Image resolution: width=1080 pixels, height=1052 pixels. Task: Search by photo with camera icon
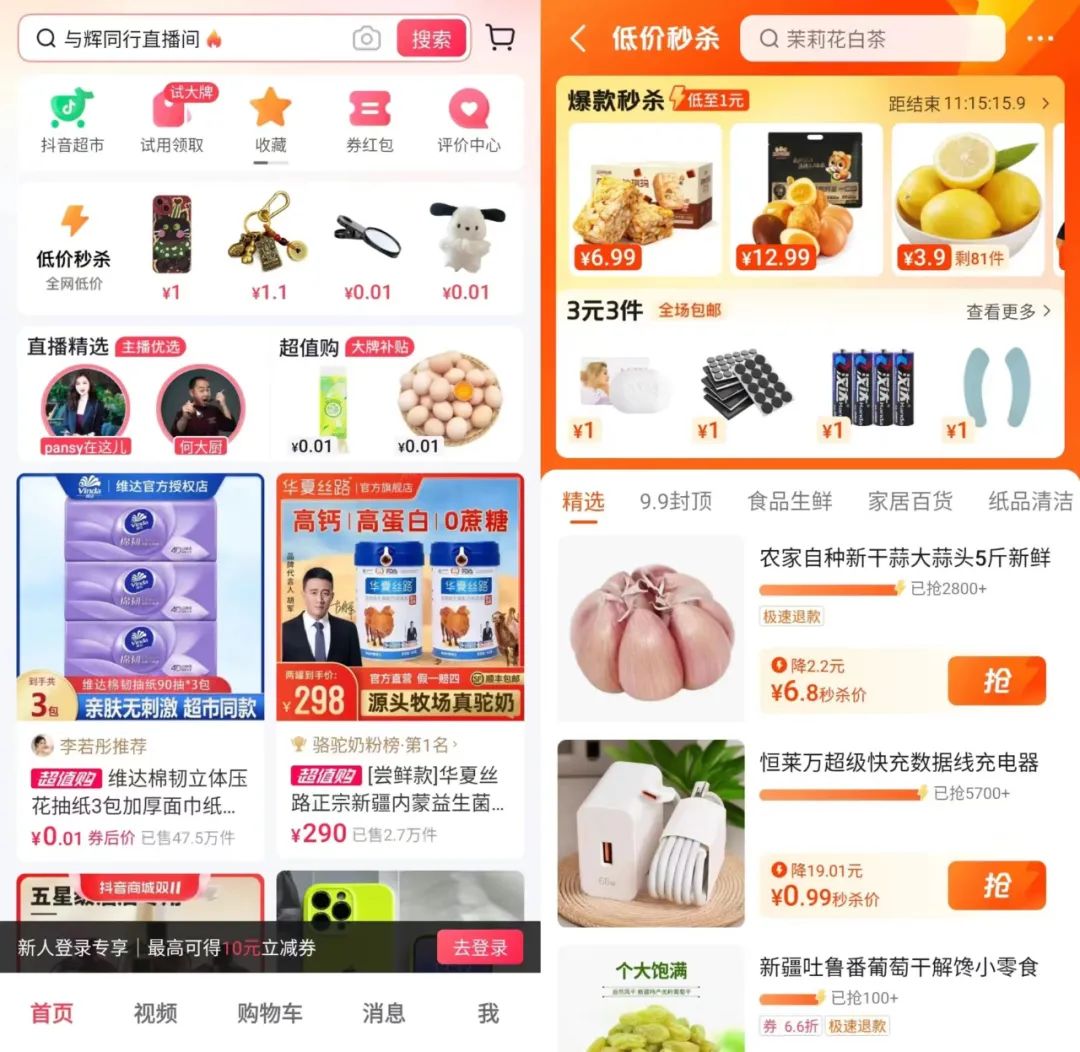(x=367, y=39)
